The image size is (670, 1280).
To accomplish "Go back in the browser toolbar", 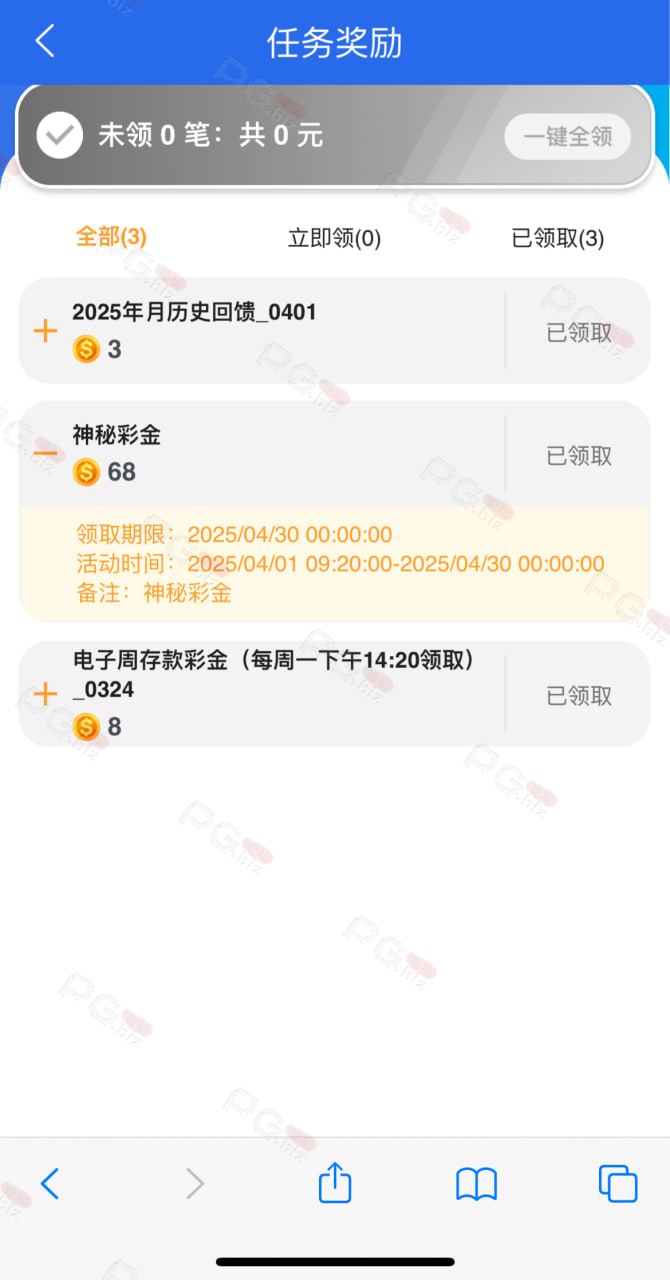I will click(x=50, y=1184).
